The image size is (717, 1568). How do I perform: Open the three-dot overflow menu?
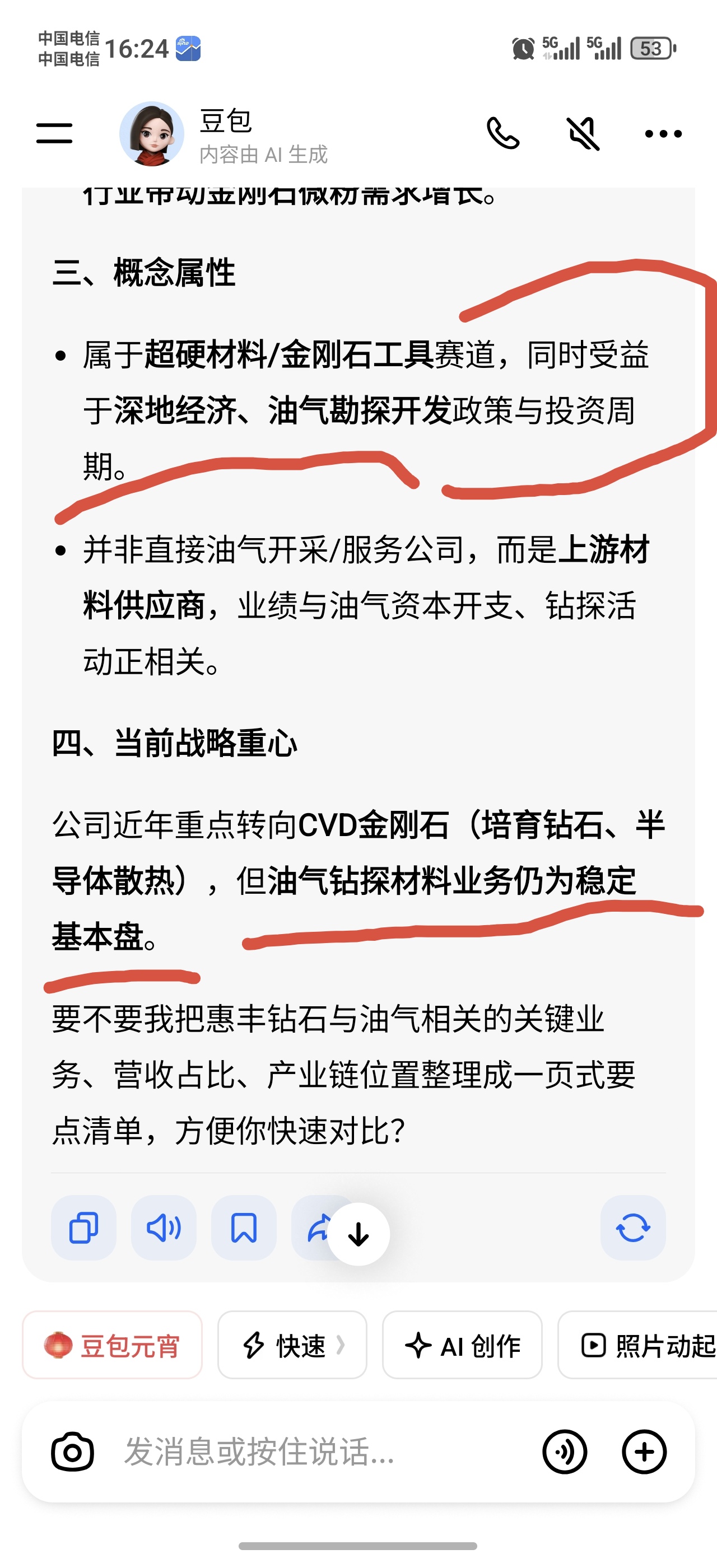click(x=663, y=133)
